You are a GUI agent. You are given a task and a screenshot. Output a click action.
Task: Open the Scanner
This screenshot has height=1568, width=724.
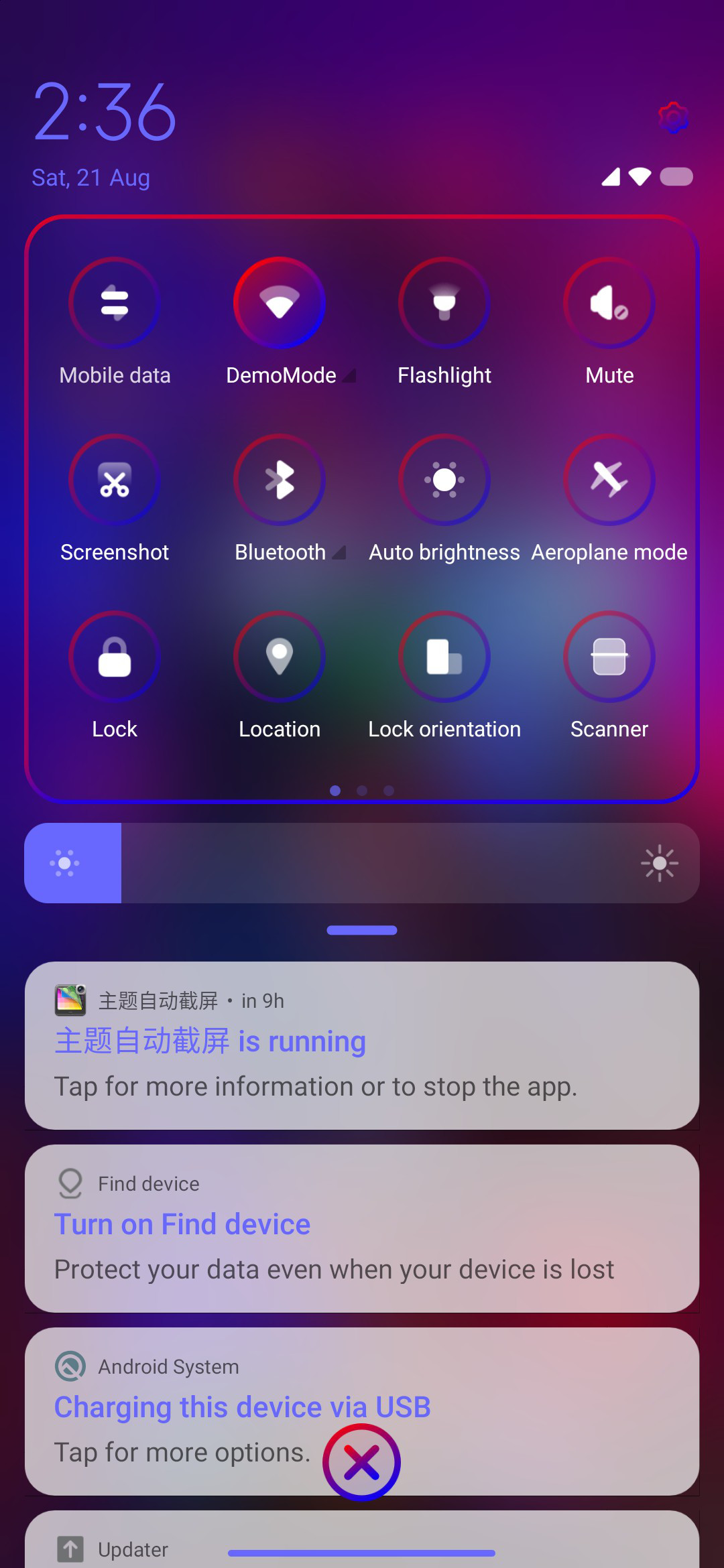point(609,657)
